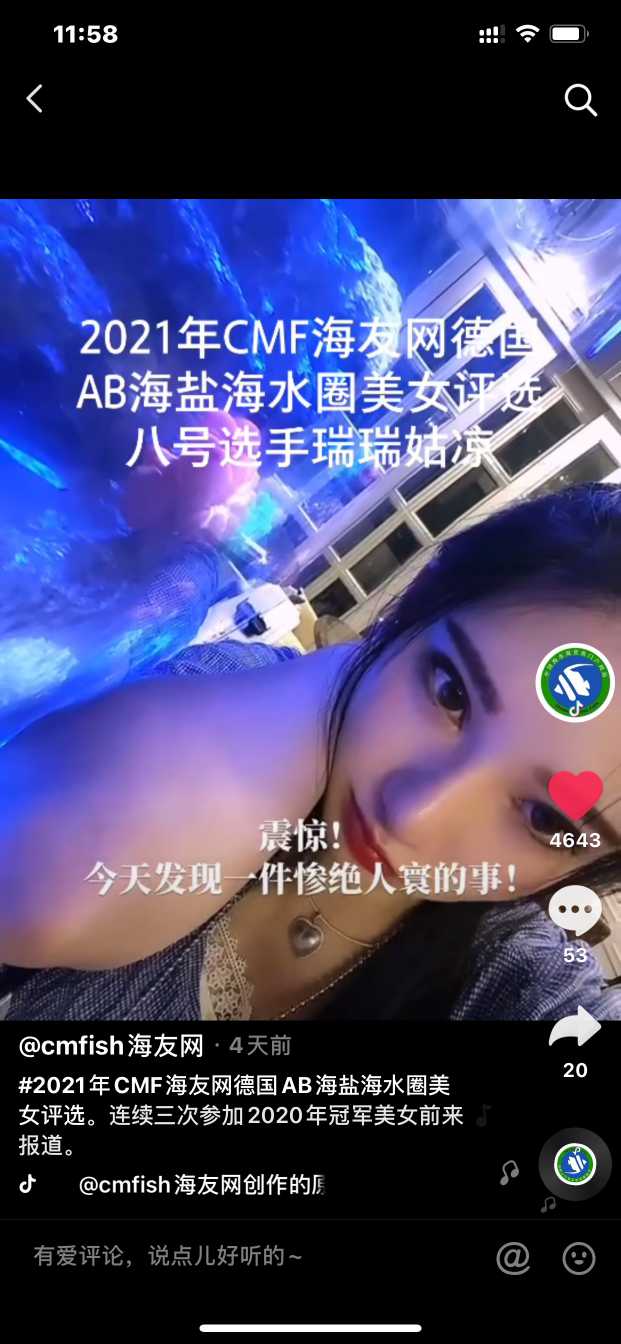Viewport: 621px width, 1344px height.
Task: Open the spinning music disc
Action: click(x=575, y=1164)
